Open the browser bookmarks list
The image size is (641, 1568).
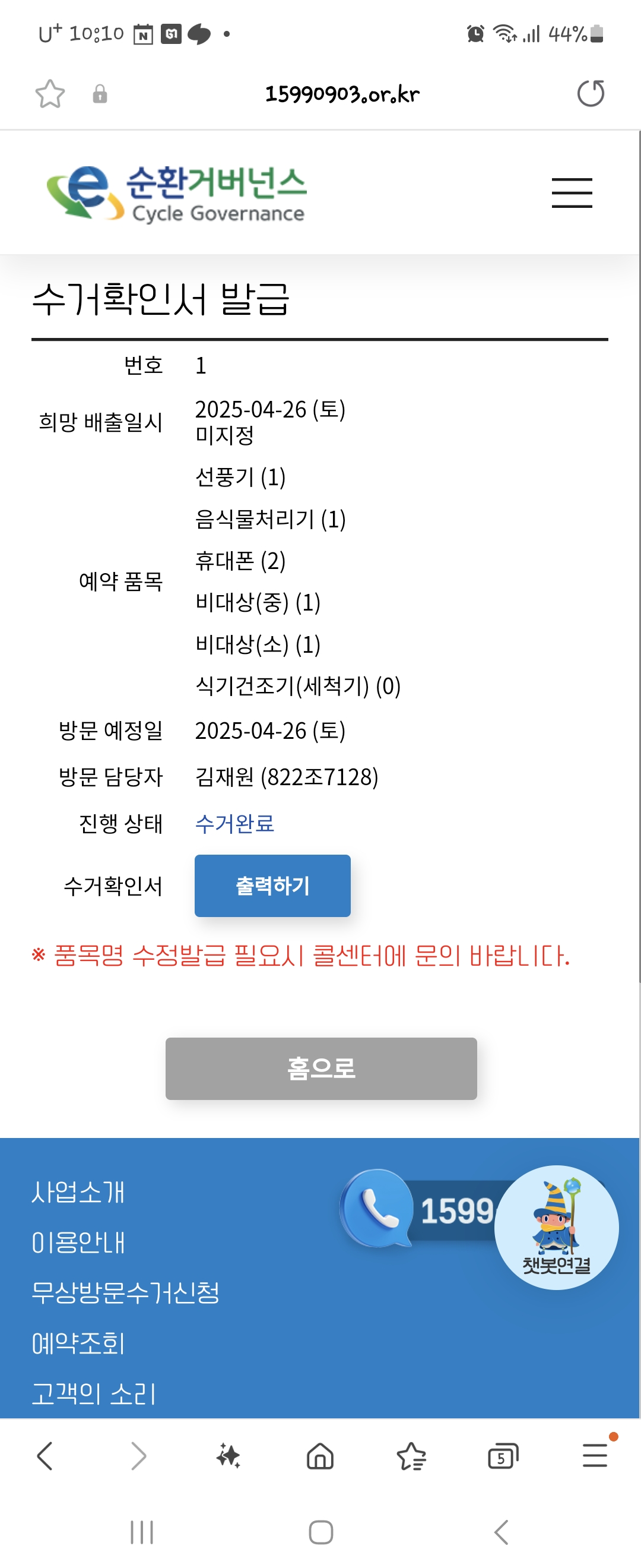(412, 1456)
